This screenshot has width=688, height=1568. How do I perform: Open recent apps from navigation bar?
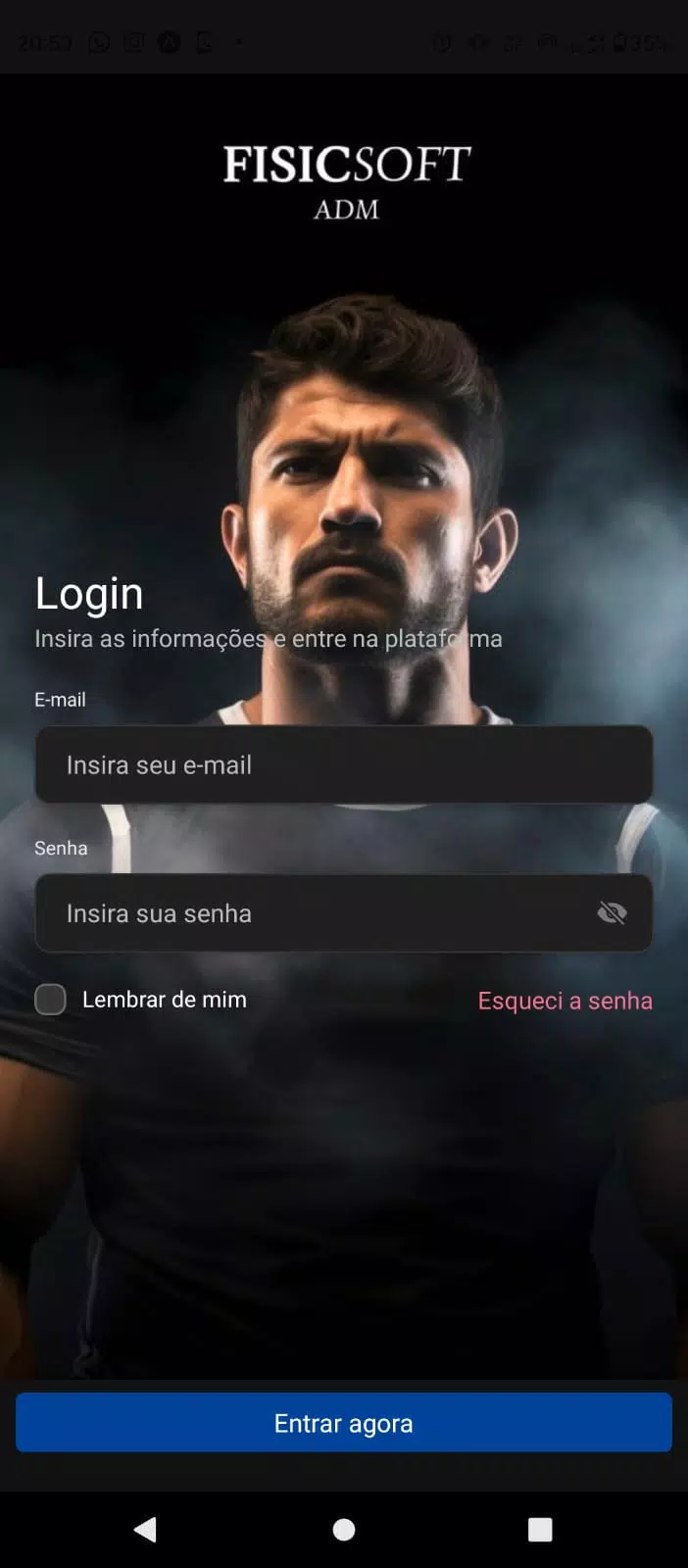click(x=540, y=1530)
